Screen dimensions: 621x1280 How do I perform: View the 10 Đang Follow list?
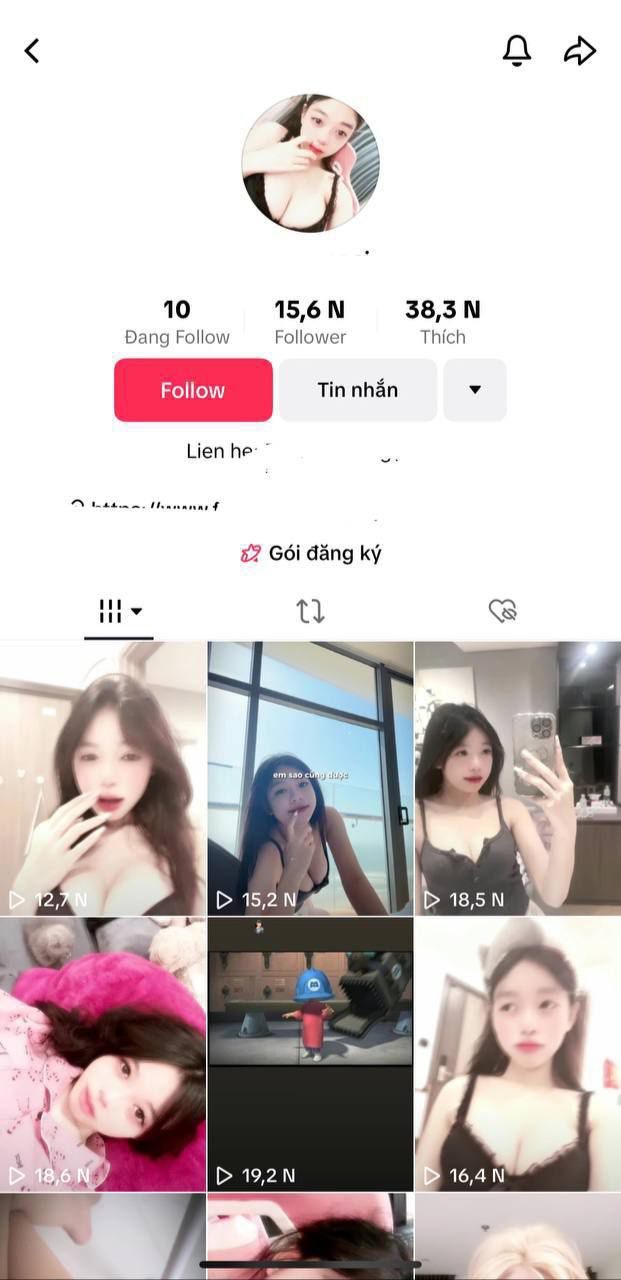pos(177,322)
